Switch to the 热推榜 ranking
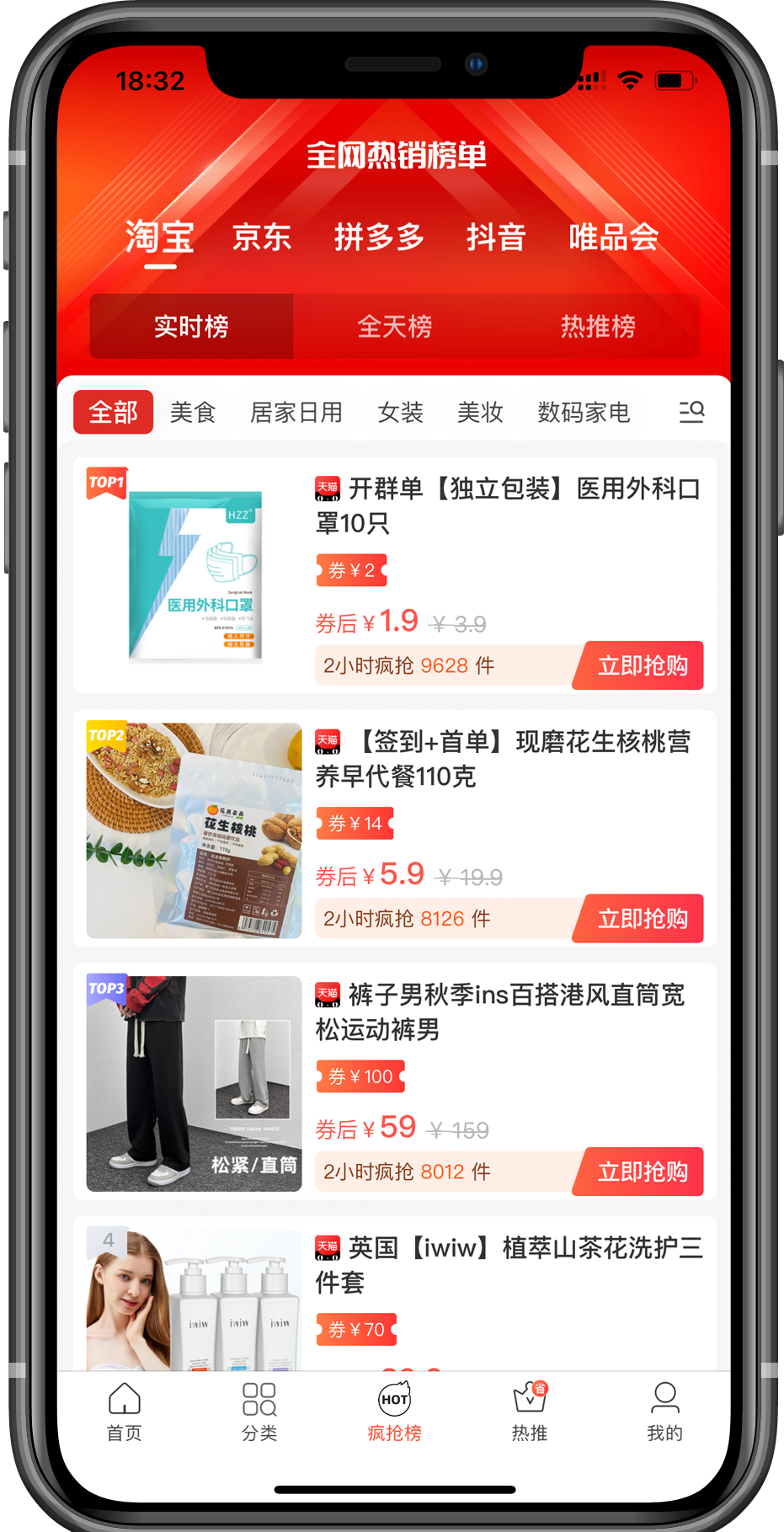The image size is (784, 1532). click(x=598, y=327)
